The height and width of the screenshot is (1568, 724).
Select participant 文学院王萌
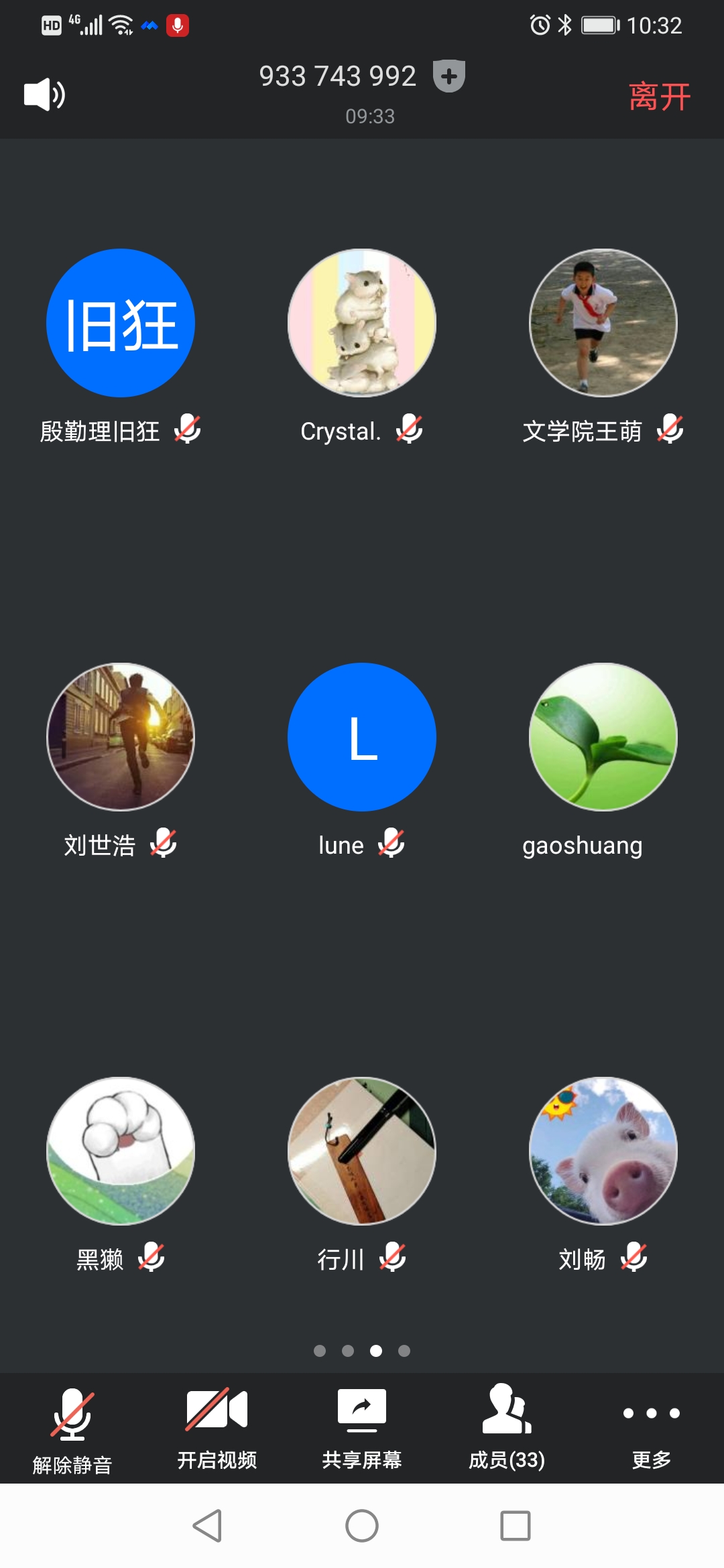603,323
